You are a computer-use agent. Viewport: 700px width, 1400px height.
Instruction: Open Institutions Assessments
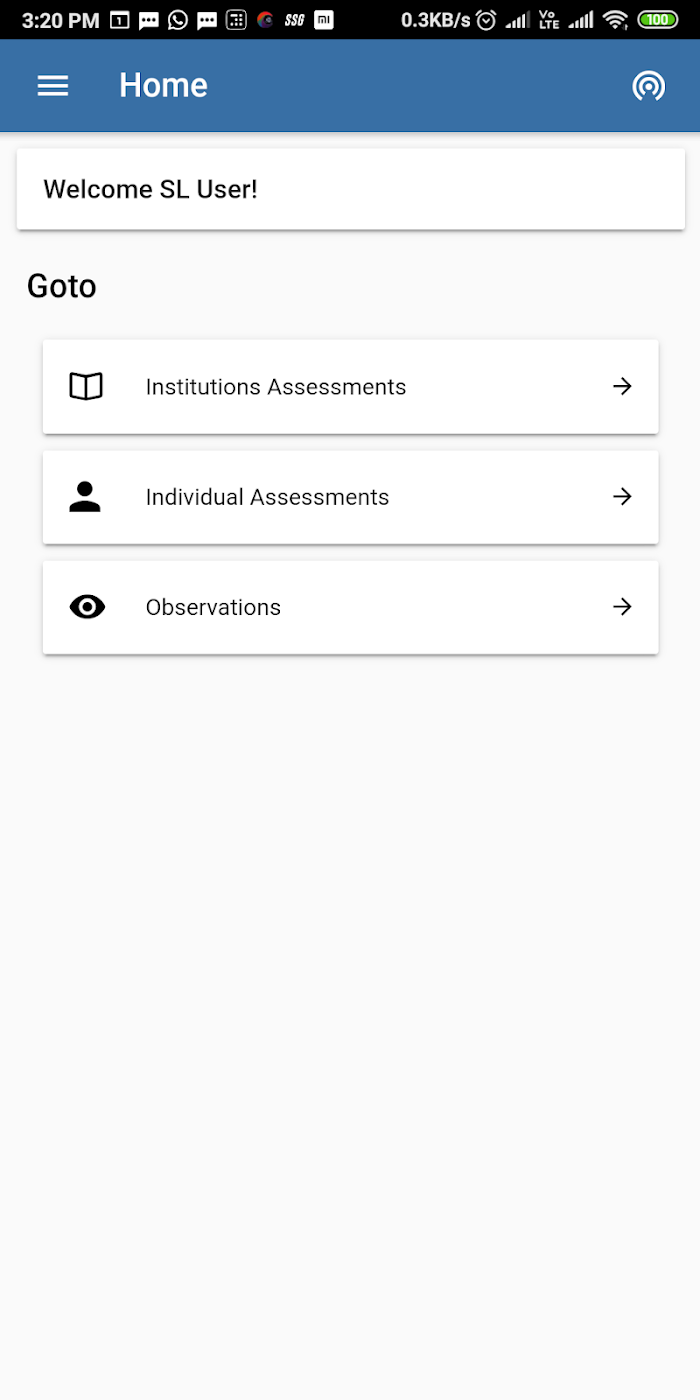click(350, 387)
